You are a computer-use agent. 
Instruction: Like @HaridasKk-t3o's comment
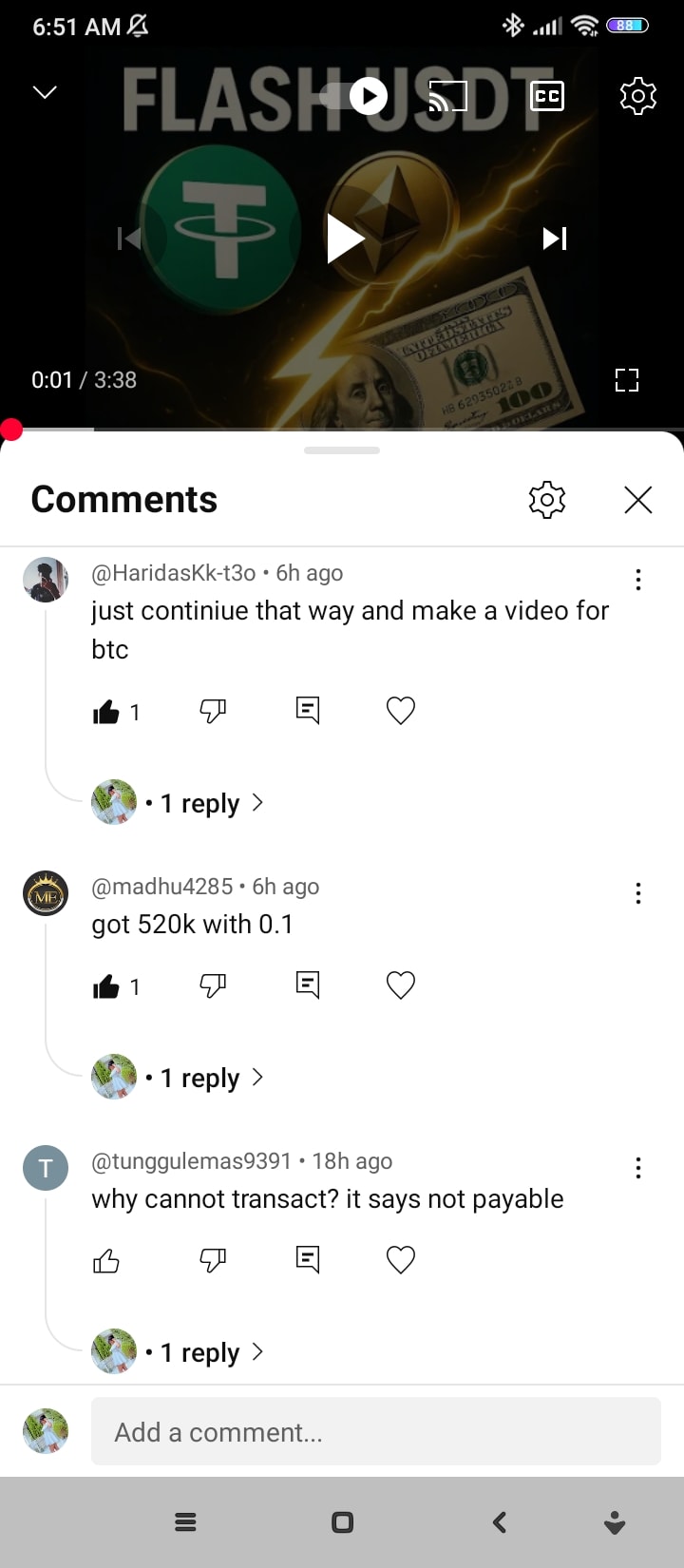tap(106, 712)
